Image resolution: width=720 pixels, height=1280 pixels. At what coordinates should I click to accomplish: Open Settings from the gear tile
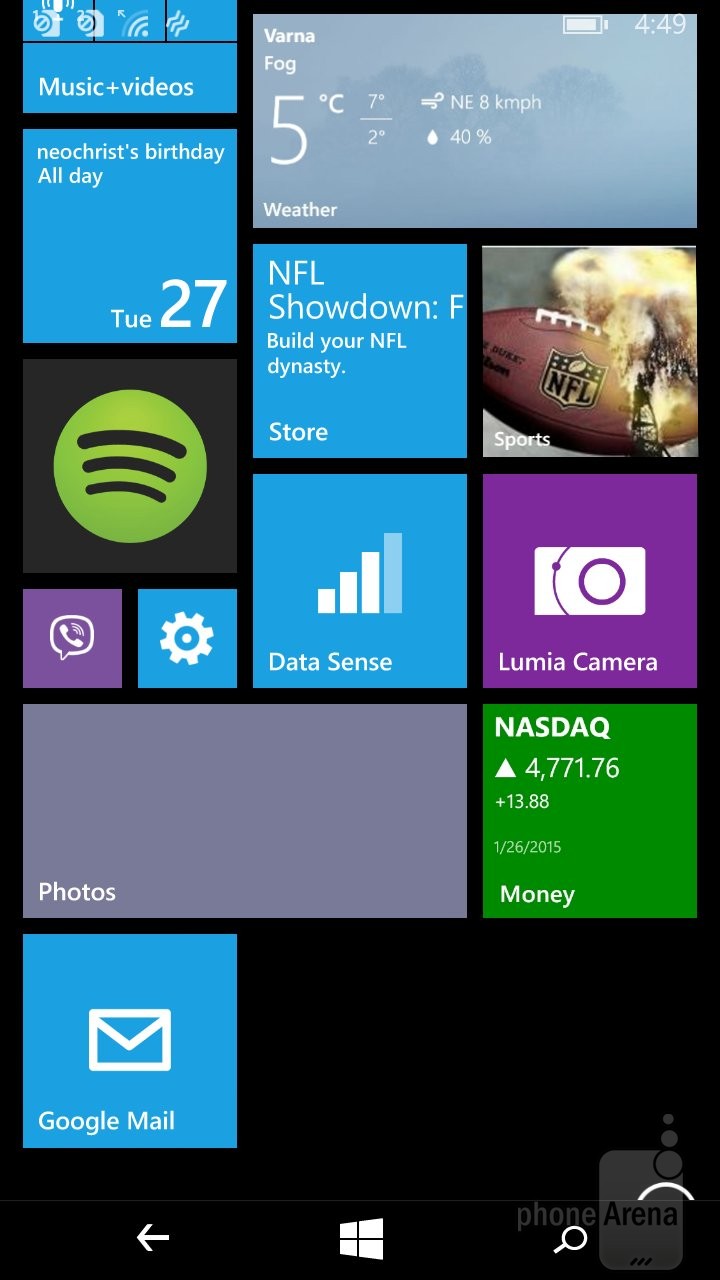coord(187,638)
